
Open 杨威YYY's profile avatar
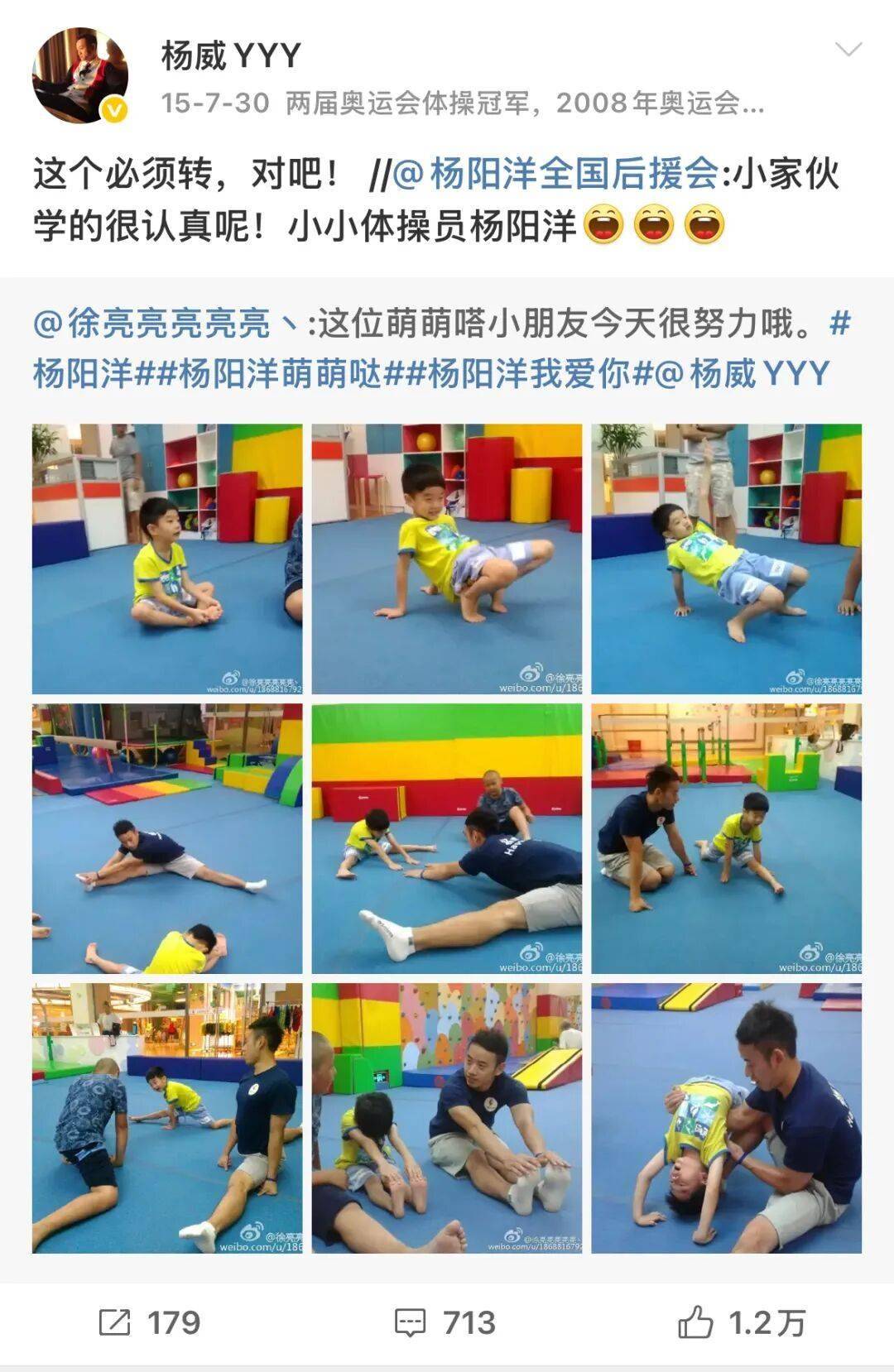pyautogui.click(x=79, y=74)
